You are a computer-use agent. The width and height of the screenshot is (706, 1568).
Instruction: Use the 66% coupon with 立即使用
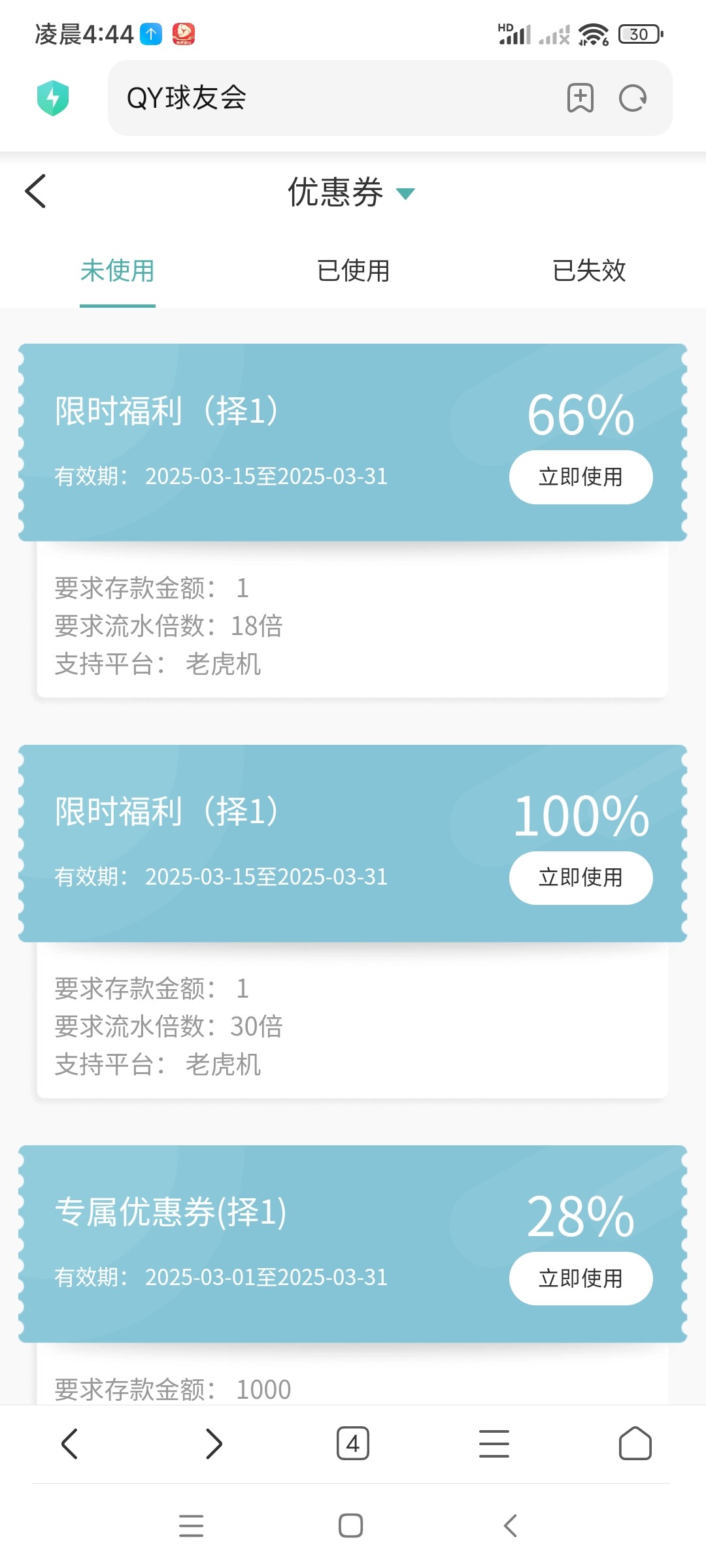[580, 477]
